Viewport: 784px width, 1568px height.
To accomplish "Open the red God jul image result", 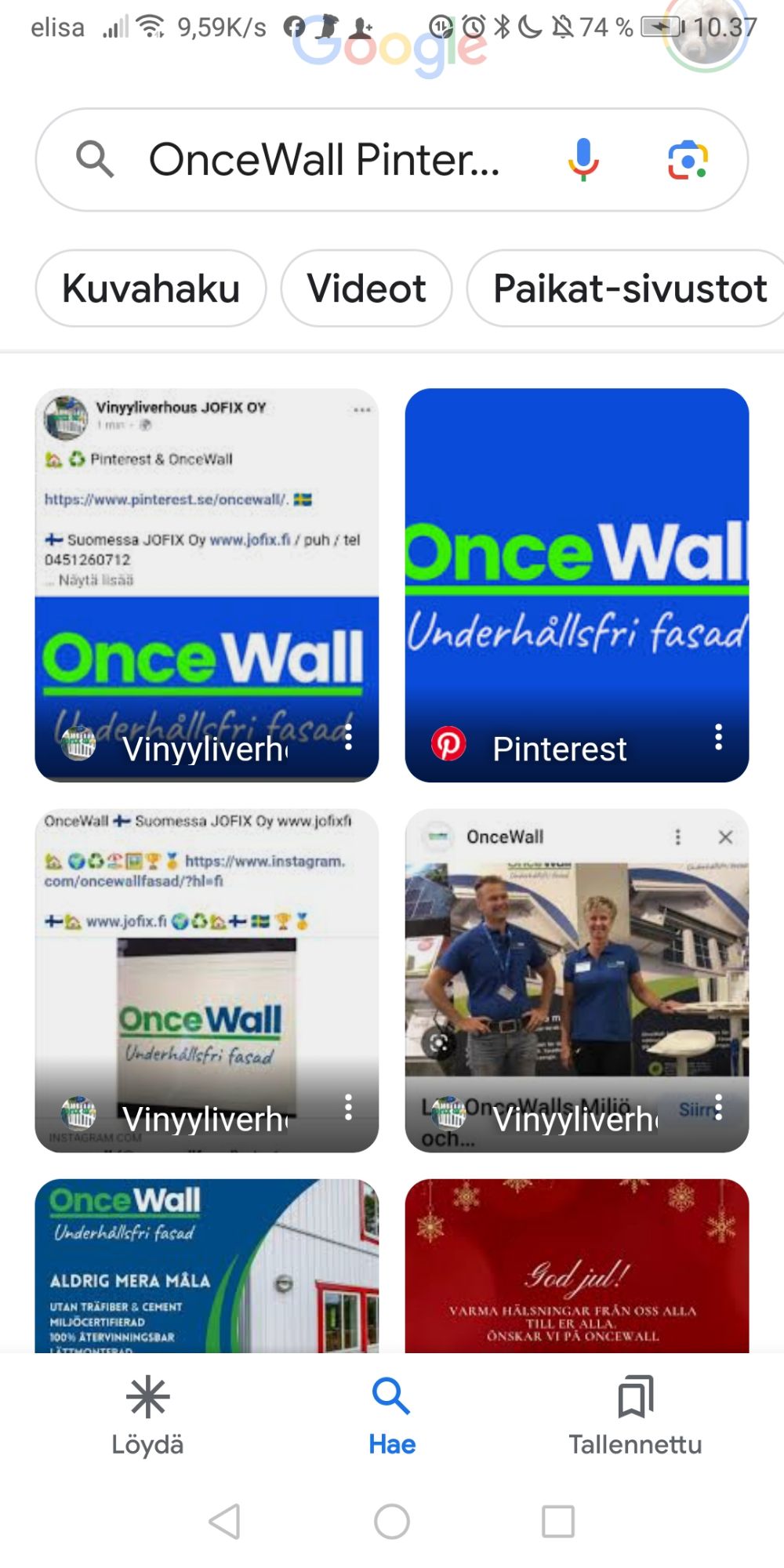I will pyautogui.click(x=576, y=1266).
